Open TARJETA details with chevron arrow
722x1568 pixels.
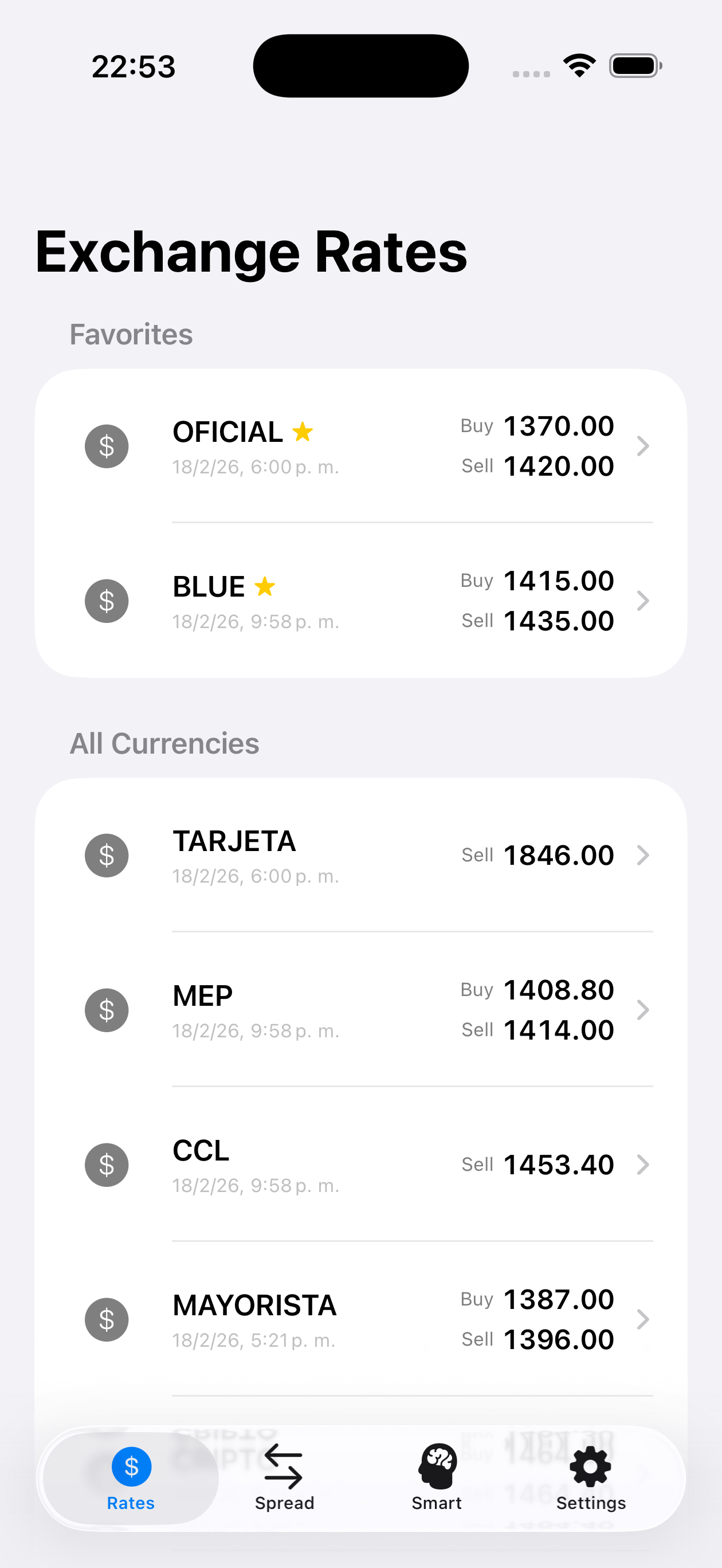tap(643, 855)
